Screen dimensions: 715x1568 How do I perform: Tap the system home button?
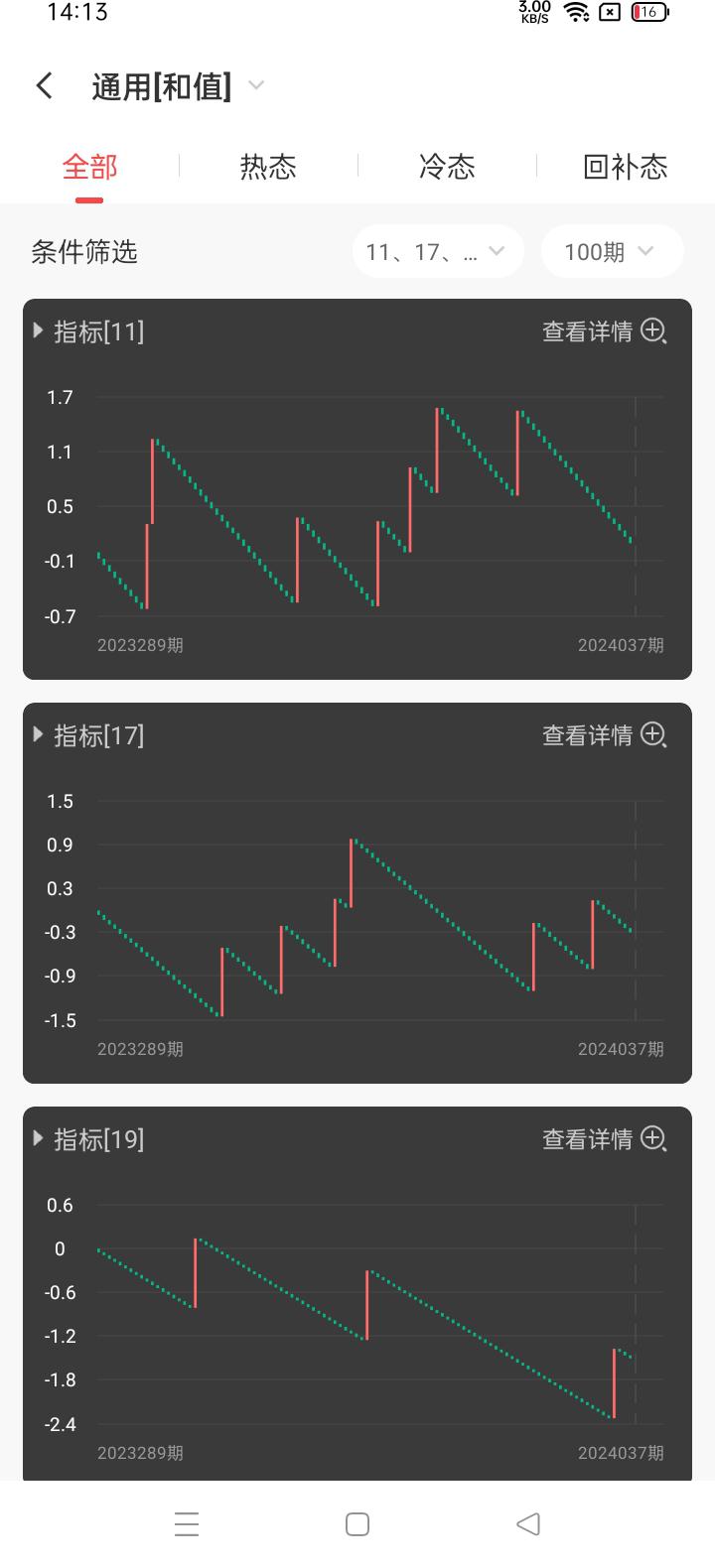357,1524
